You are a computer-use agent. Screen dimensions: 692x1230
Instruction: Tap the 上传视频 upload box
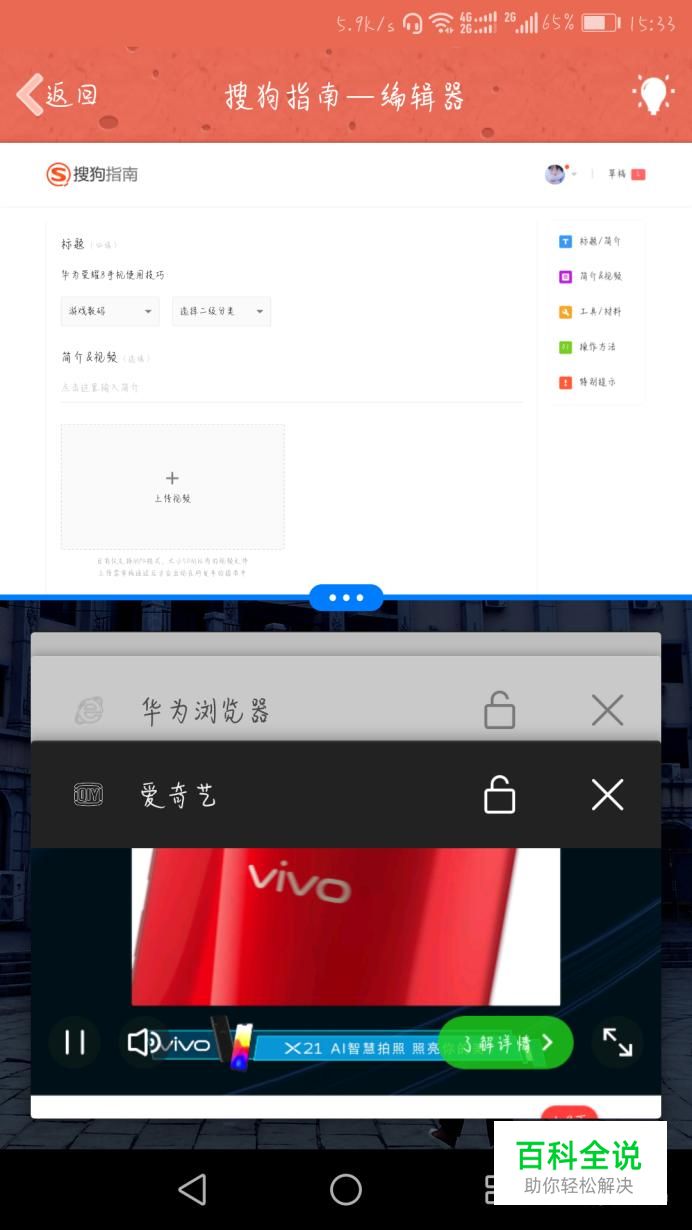(x=172, y=486)
